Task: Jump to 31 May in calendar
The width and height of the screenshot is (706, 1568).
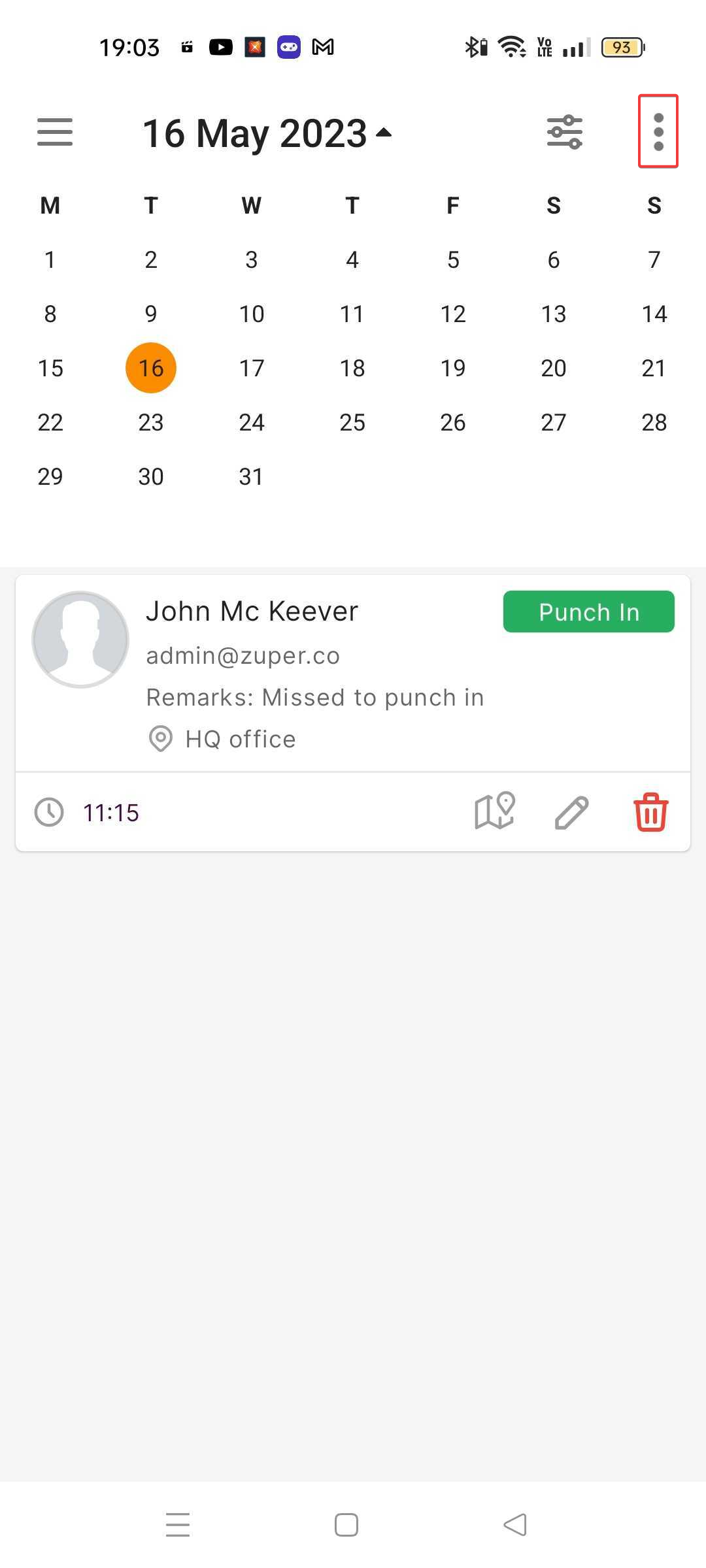Action: click(252, 477)
